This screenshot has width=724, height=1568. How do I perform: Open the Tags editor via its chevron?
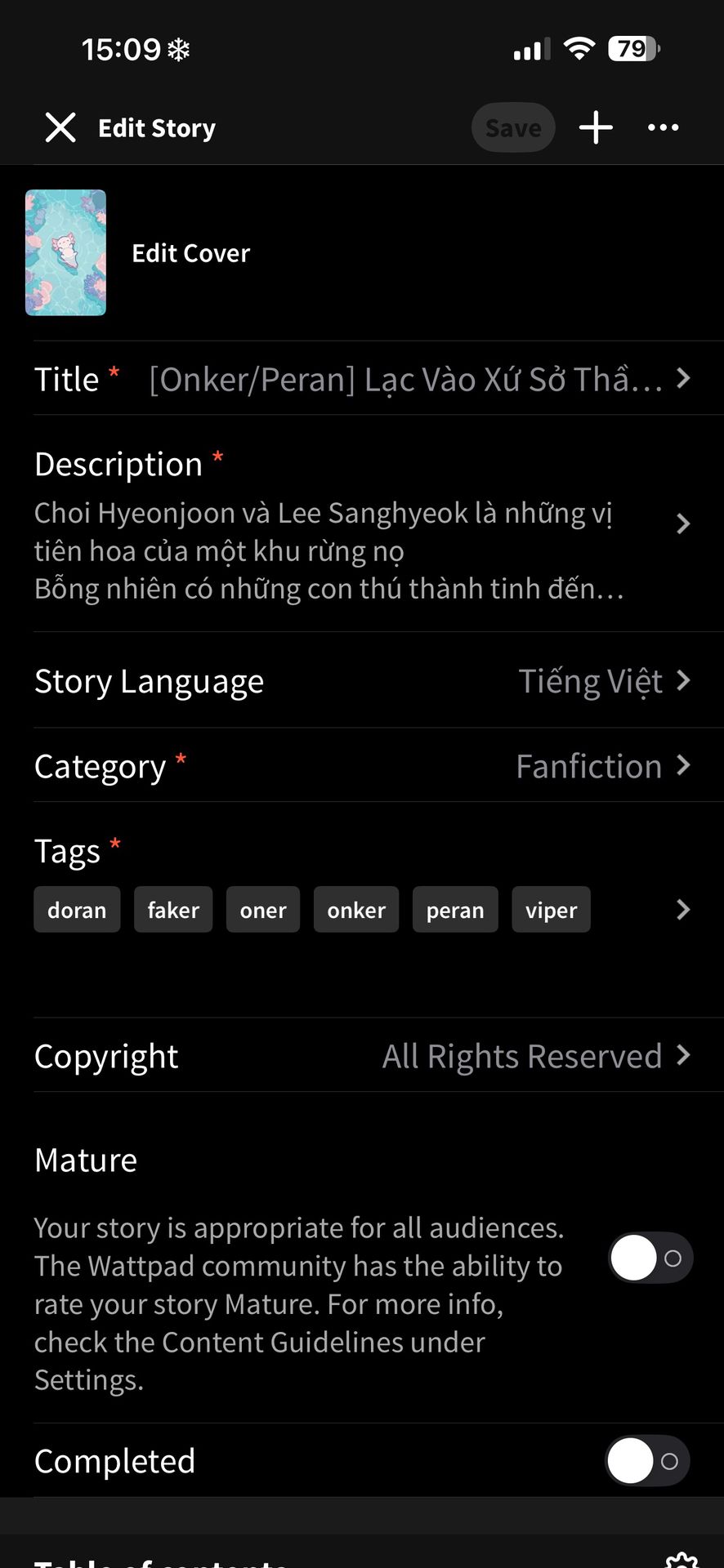684,910
